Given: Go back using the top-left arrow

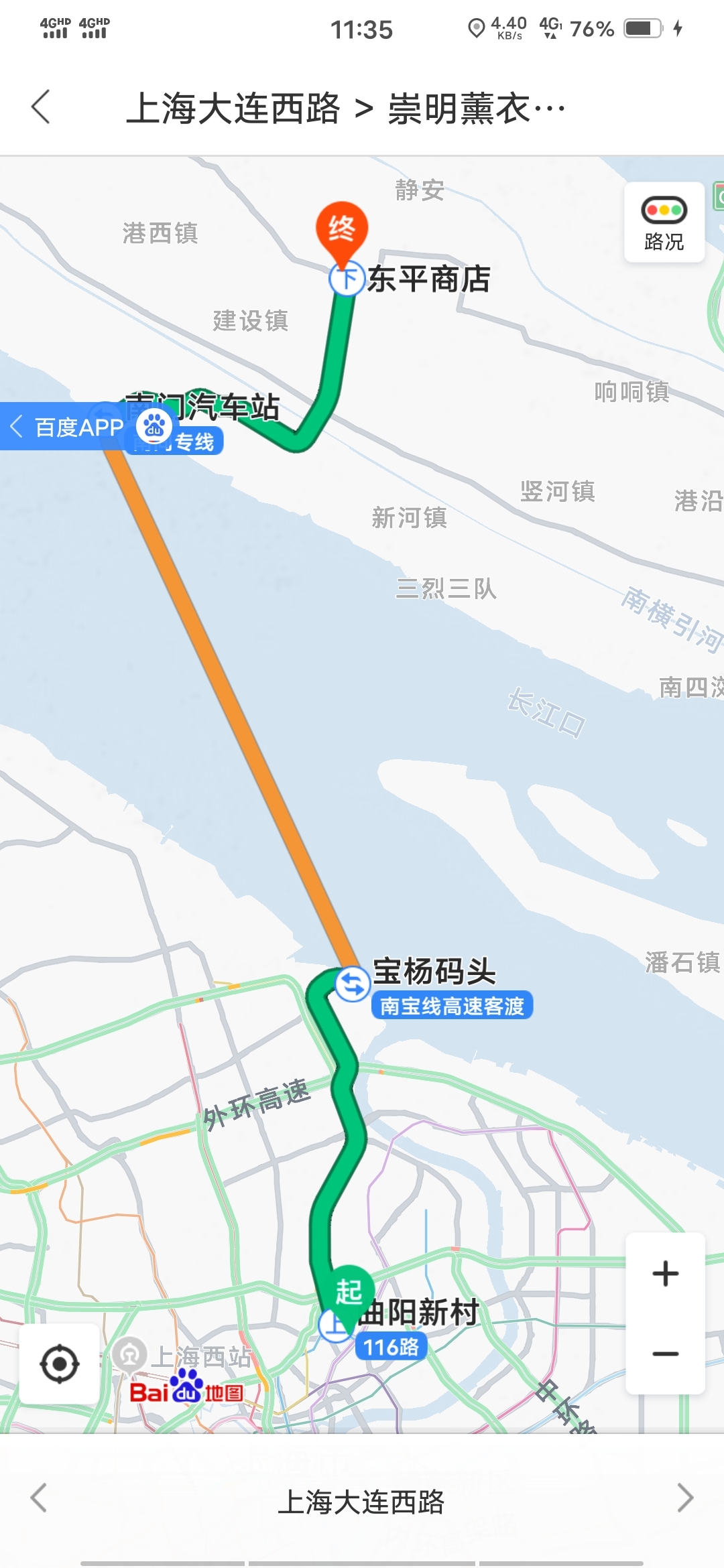Looking at the screenshot, I should point(42,107).
